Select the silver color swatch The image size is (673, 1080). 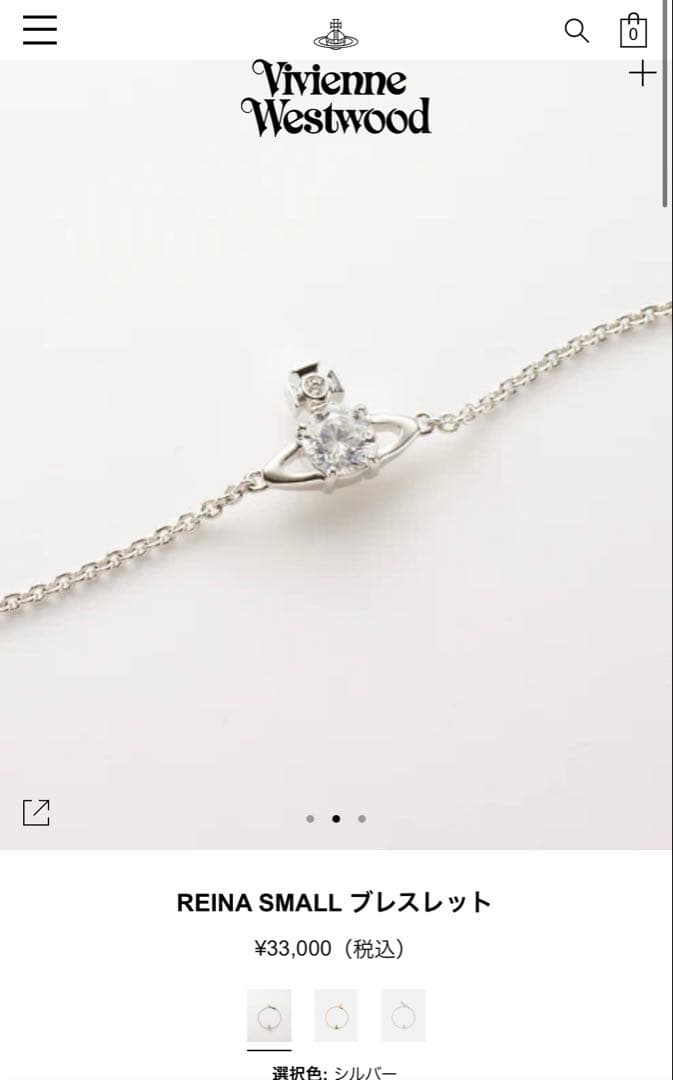click(x=269, y=1016)
